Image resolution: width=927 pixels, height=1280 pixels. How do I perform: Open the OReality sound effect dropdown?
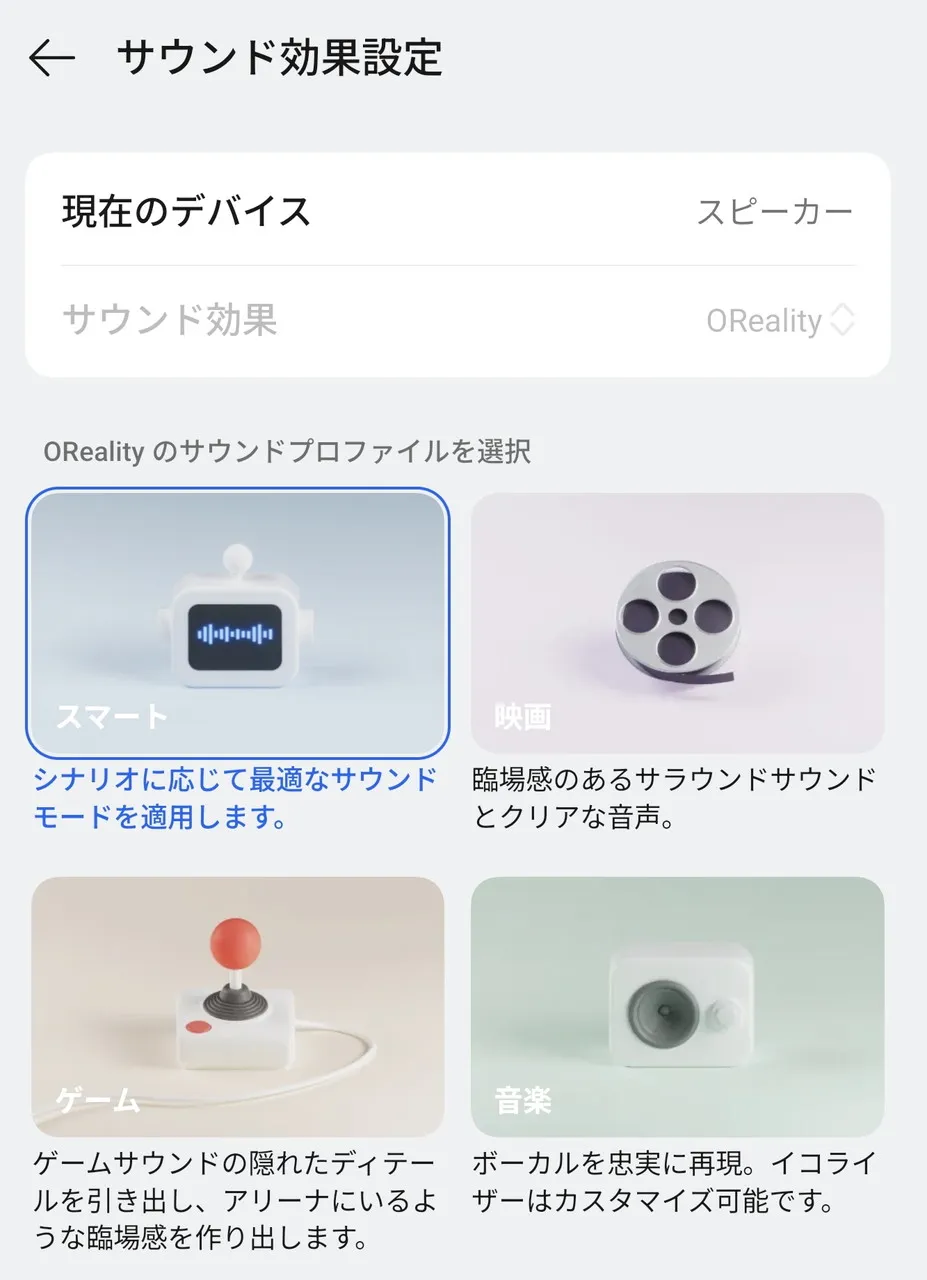click(780, 320)
